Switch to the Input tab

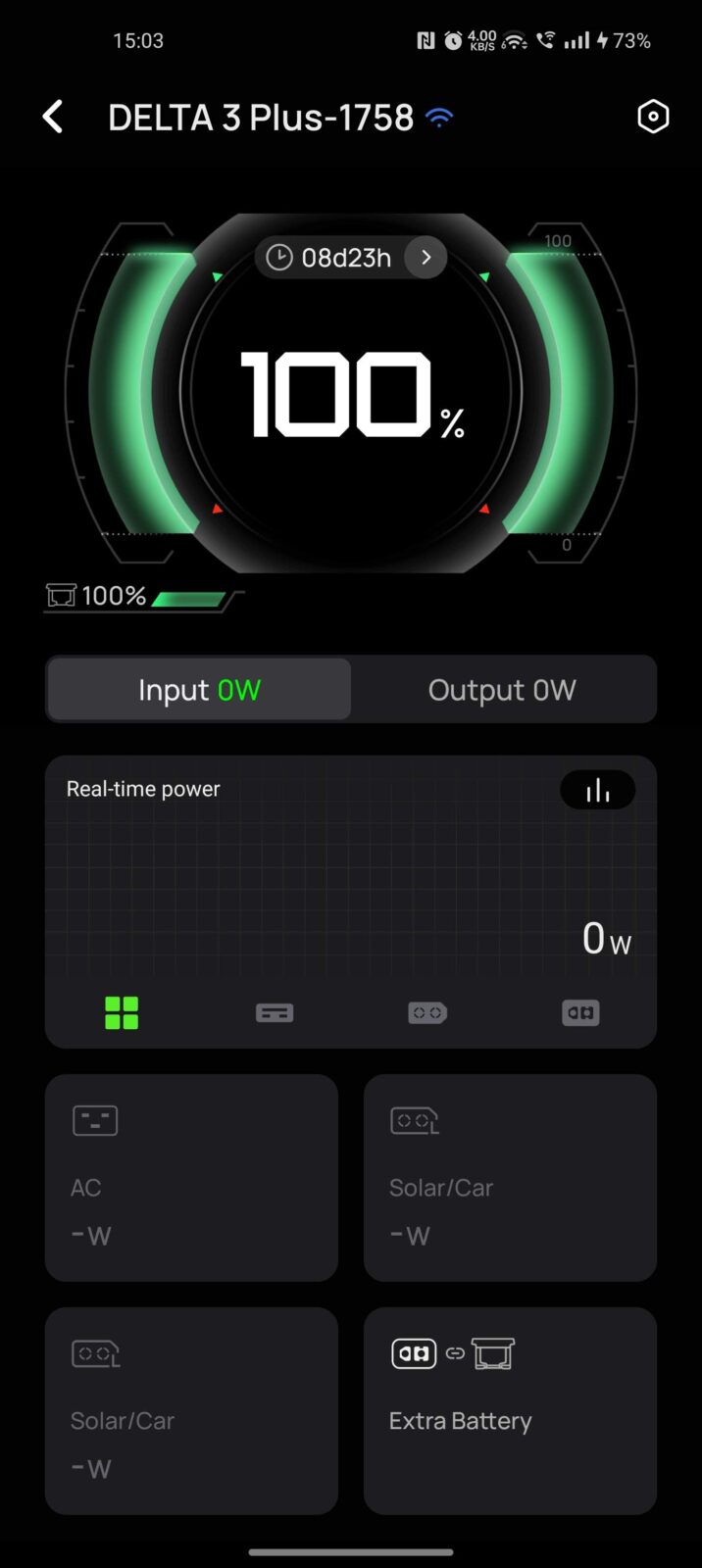pos(199,690)
